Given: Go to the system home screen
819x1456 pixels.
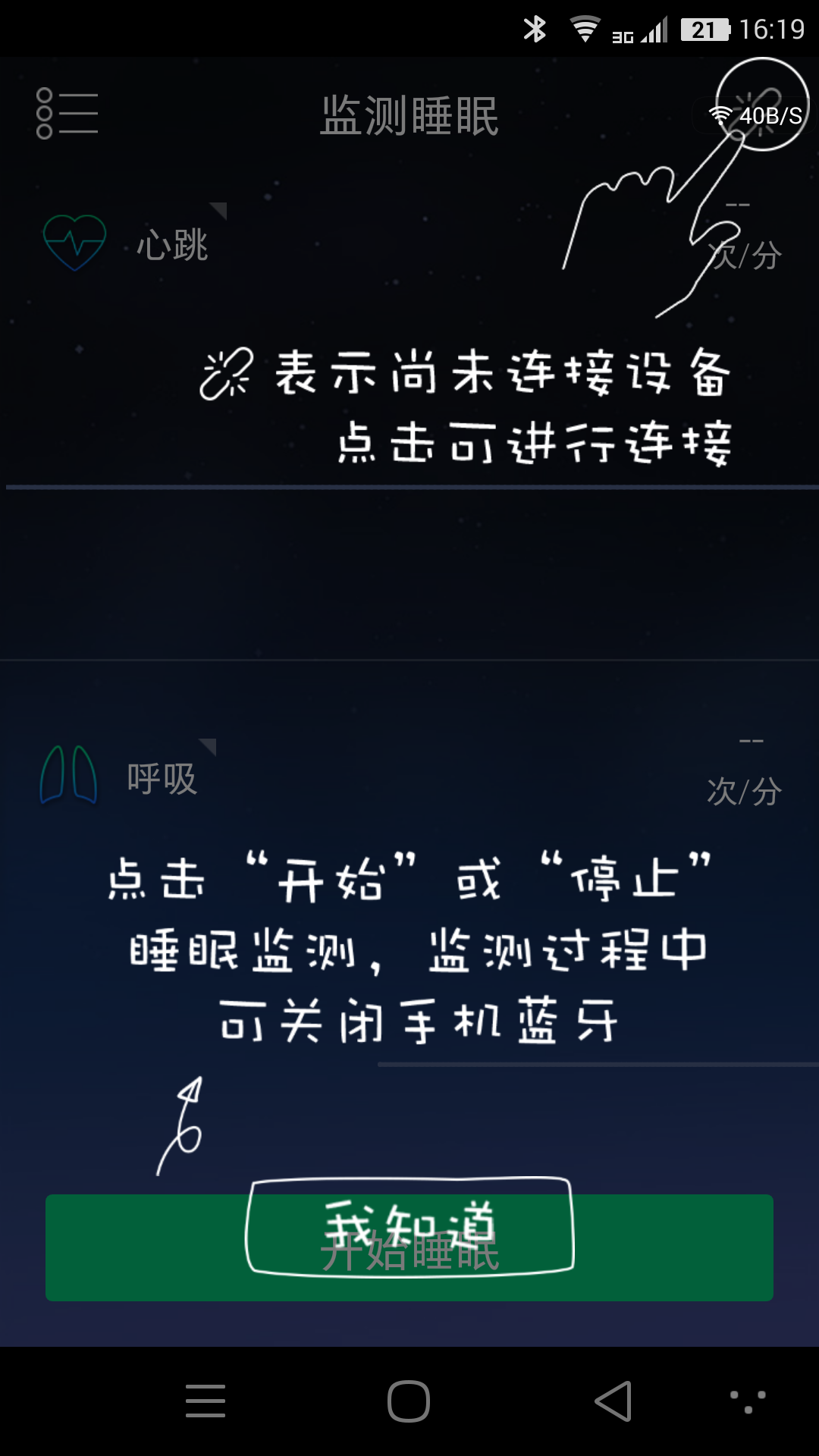Looking at the screenshot, I should 409,1401.
